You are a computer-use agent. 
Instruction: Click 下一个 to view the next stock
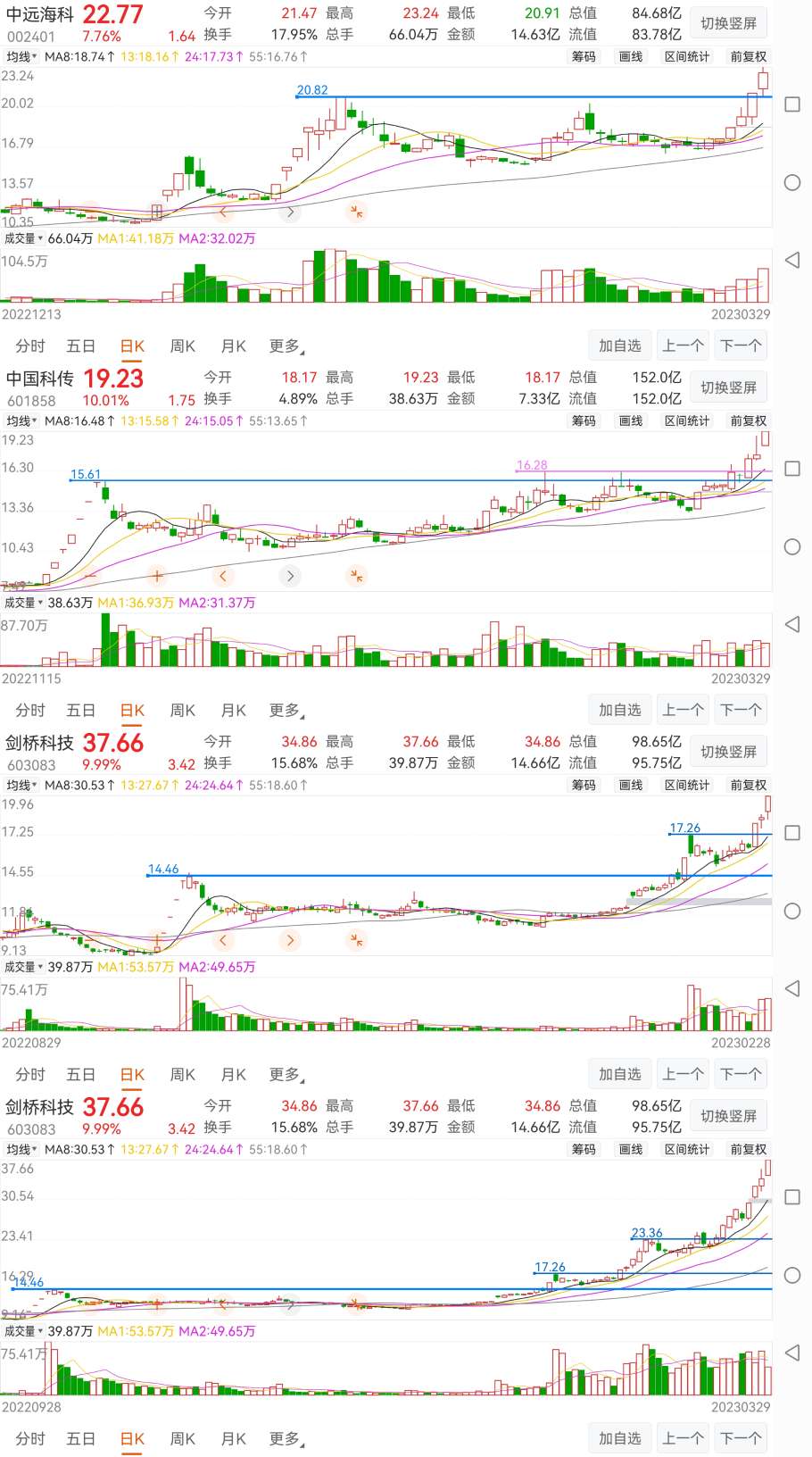741,346
